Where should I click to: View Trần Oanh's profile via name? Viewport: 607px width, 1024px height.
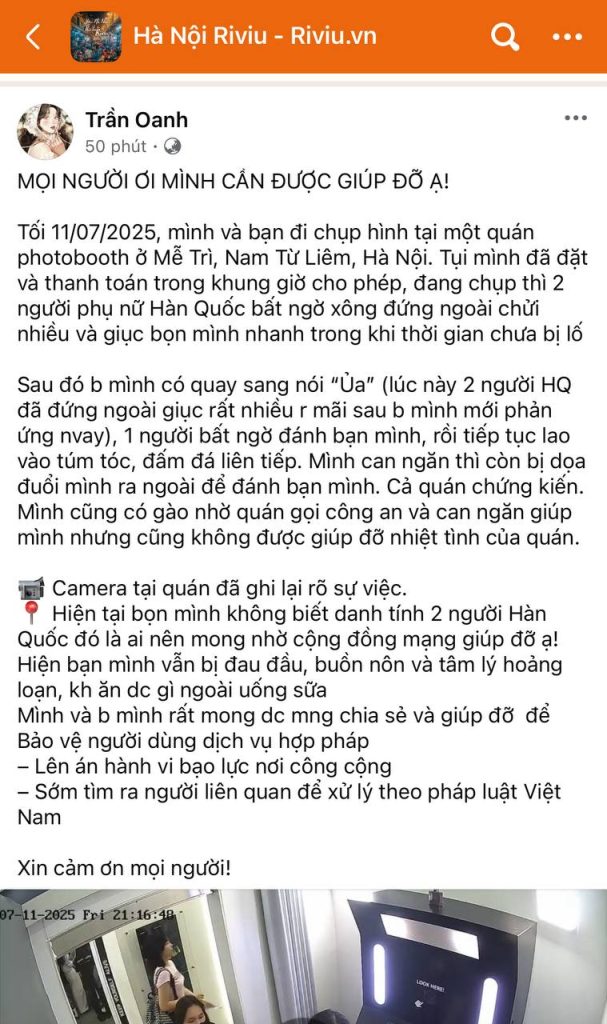(136, 120)
